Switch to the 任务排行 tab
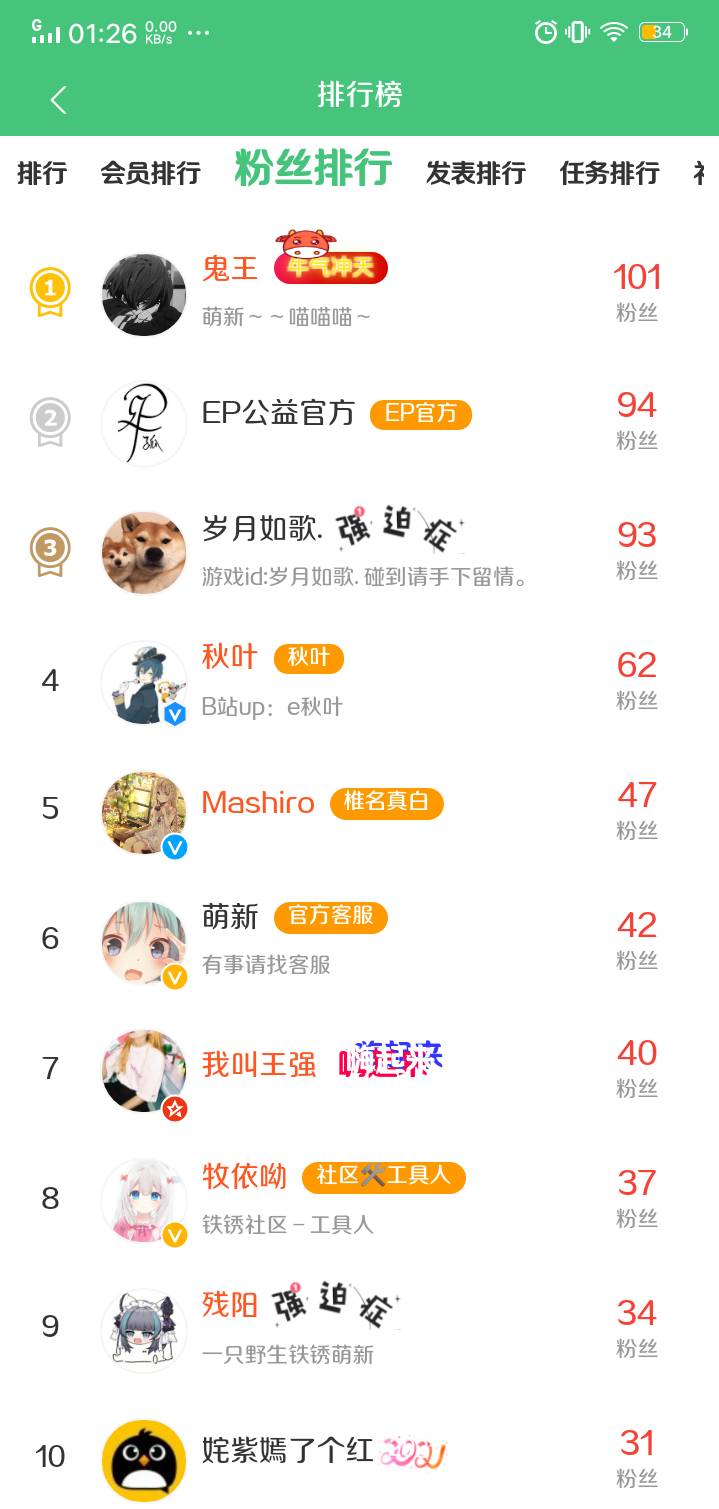 click(609, 173)
